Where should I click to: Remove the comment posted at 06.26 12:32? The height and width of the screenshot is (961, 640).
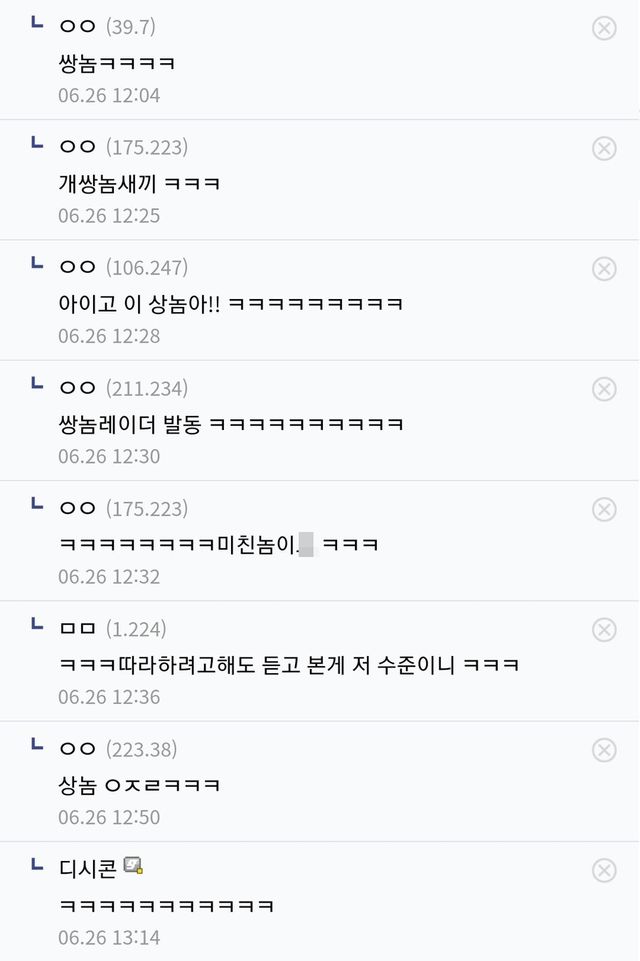coord(604,509)
